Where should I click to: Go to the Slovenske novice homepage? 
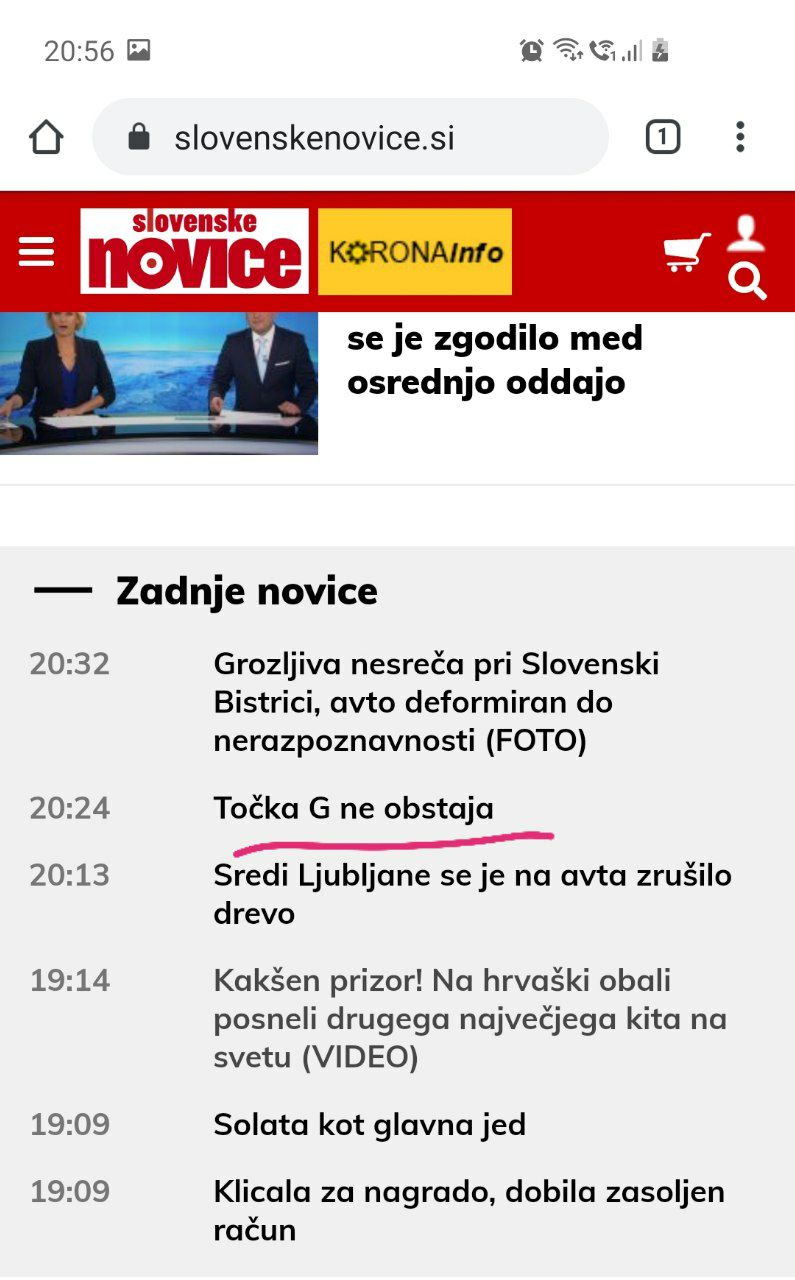pos(194,251)
